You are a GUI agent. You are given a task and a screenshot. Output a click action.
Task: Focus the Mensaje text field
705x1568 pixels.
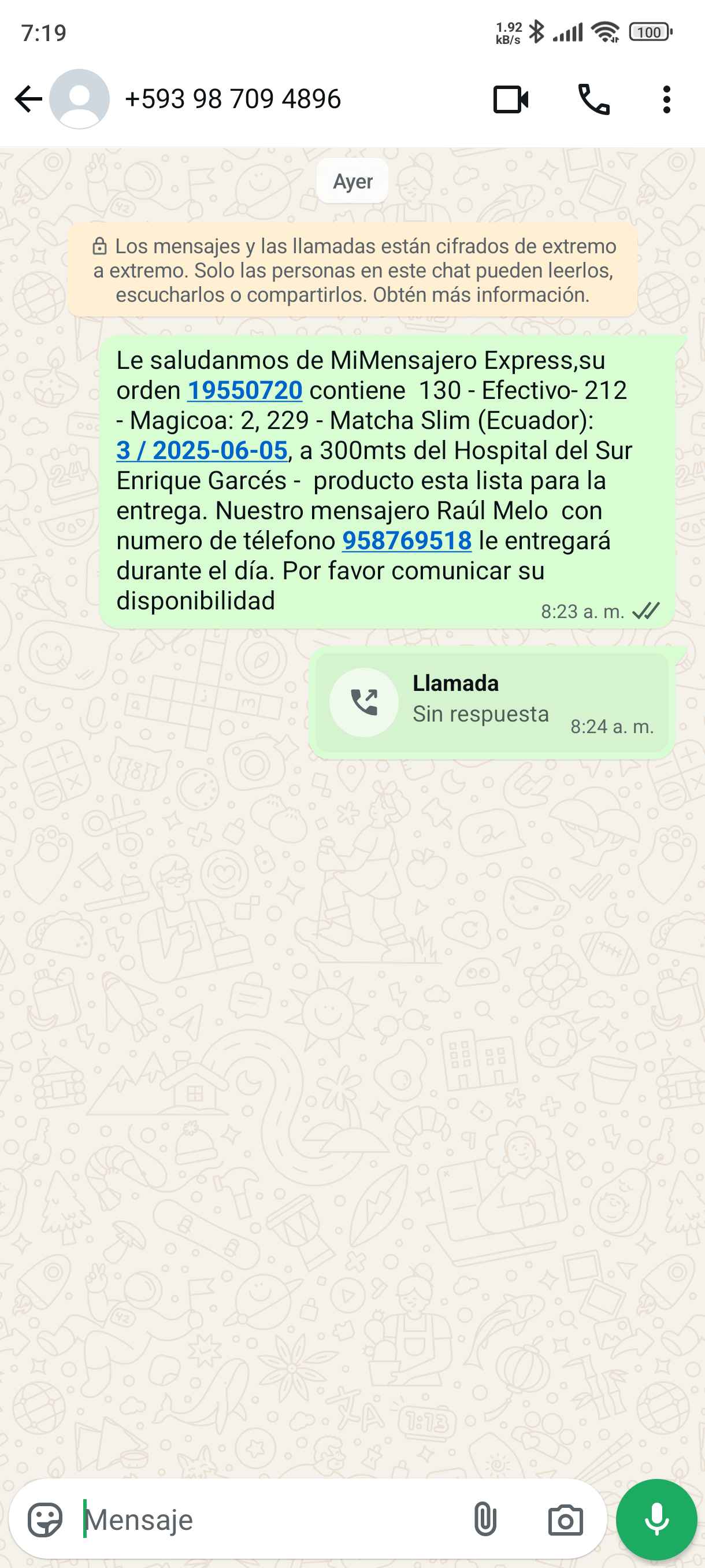point(268,1520)
